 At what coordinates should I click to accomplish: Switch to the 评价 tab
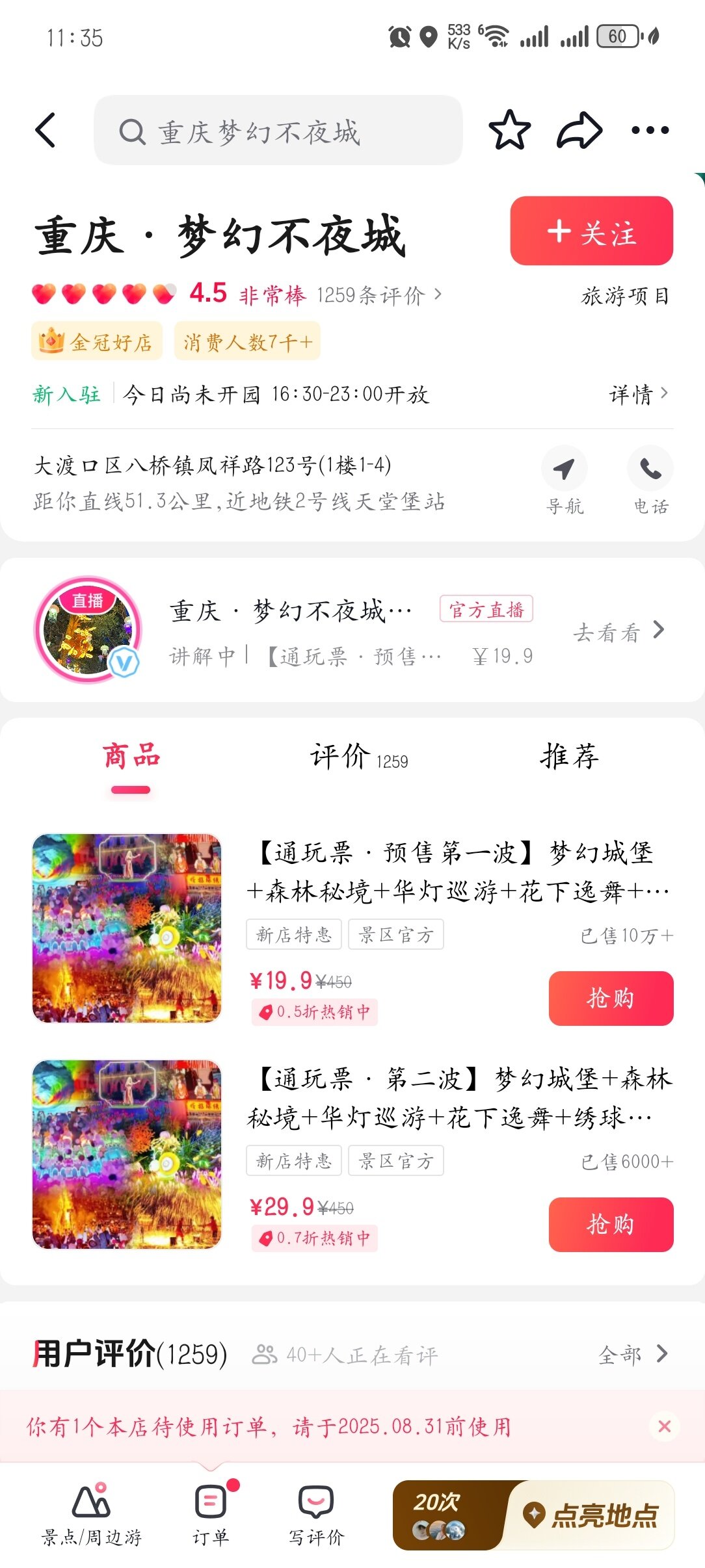click(x=358, y=757)
